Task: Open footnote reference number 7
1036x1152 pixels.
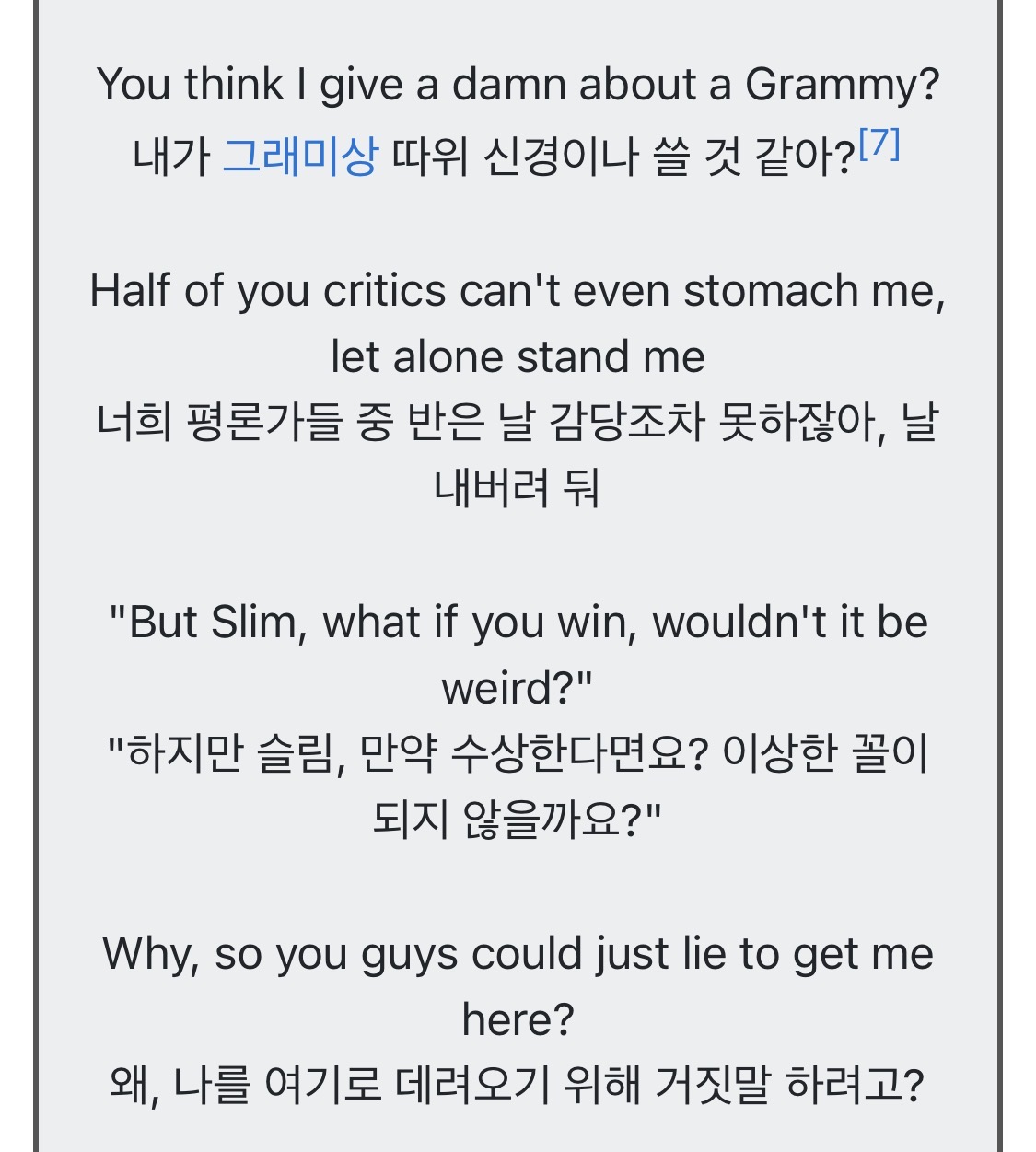Action: point(879,144)
